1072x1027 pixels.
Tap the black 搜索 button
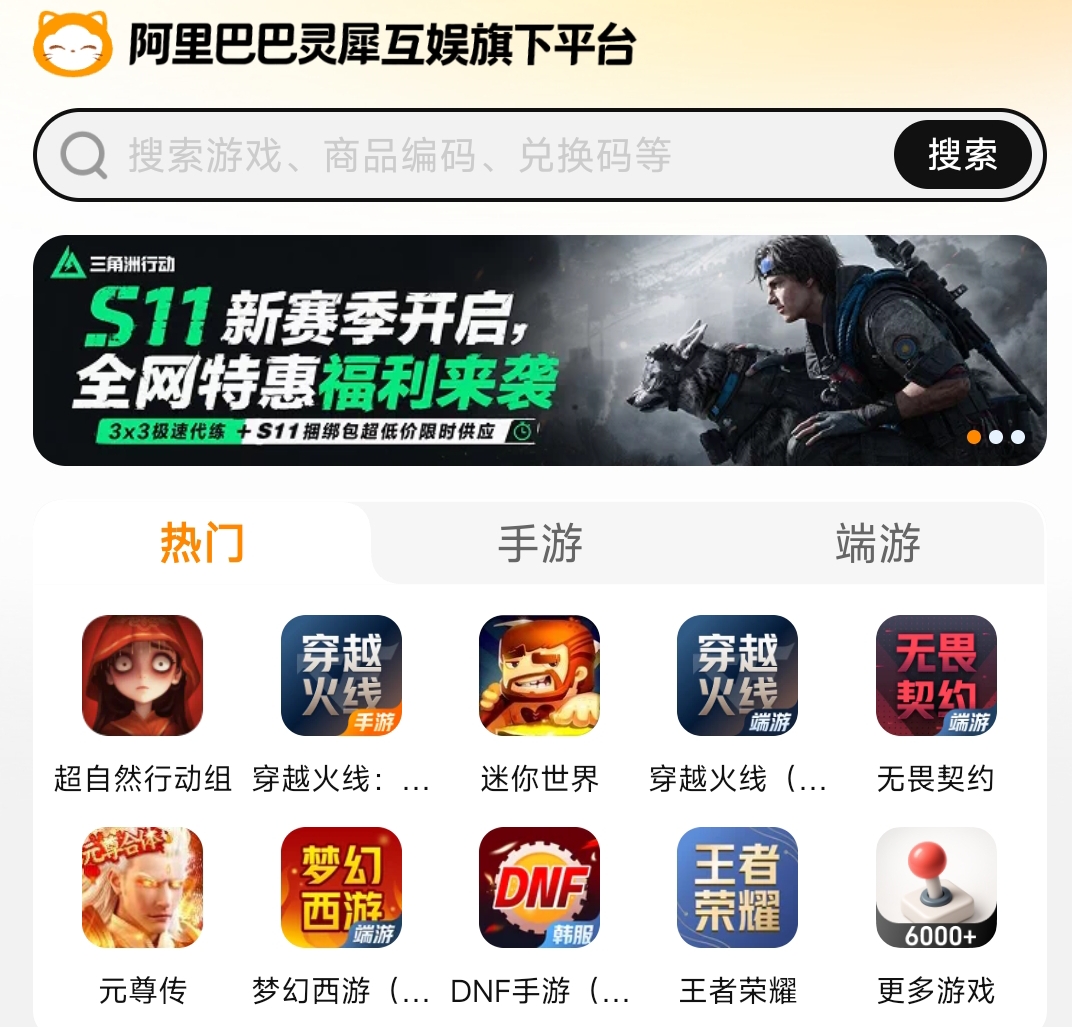click(963, 155)
